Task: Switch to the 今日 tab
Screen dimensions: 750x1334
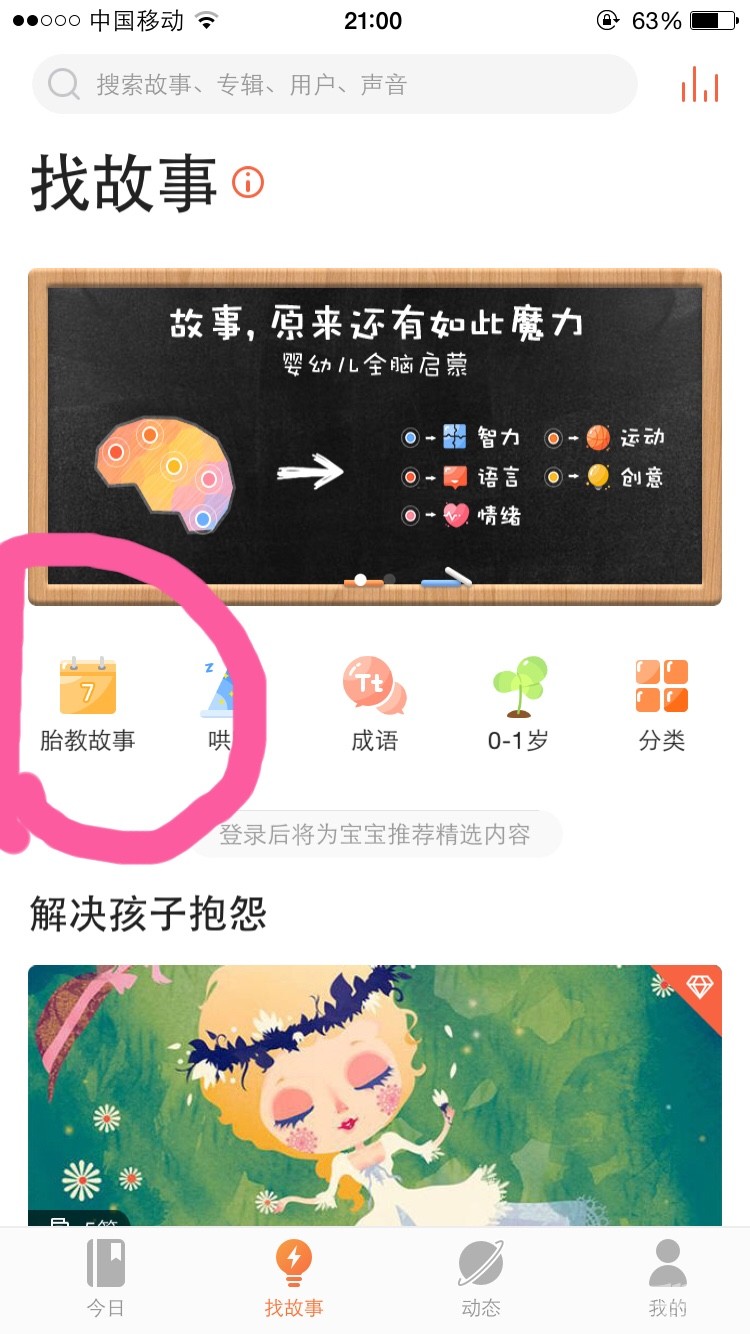Action: (x=105, y=1279)
